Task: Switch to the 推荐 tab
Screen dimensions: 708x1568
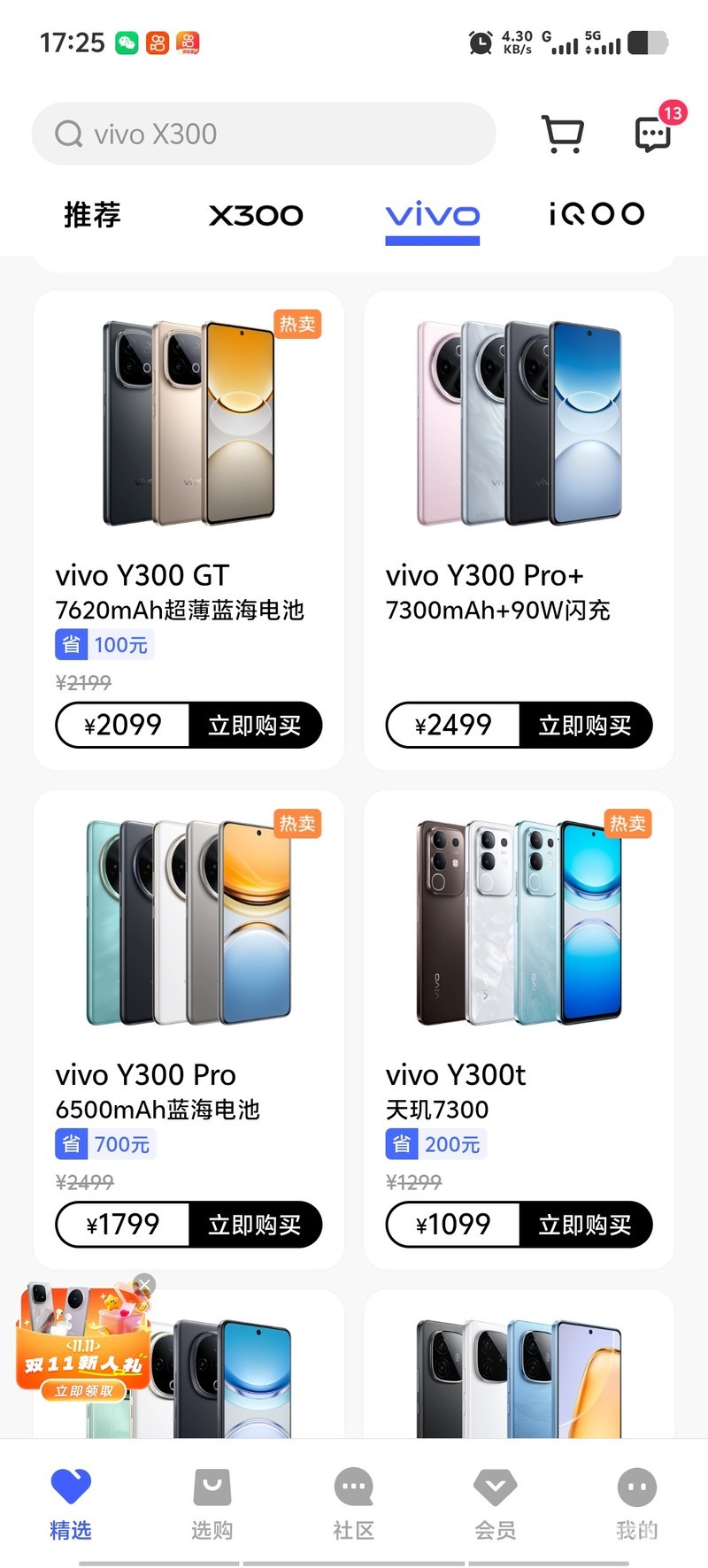Action: (92, 215)
